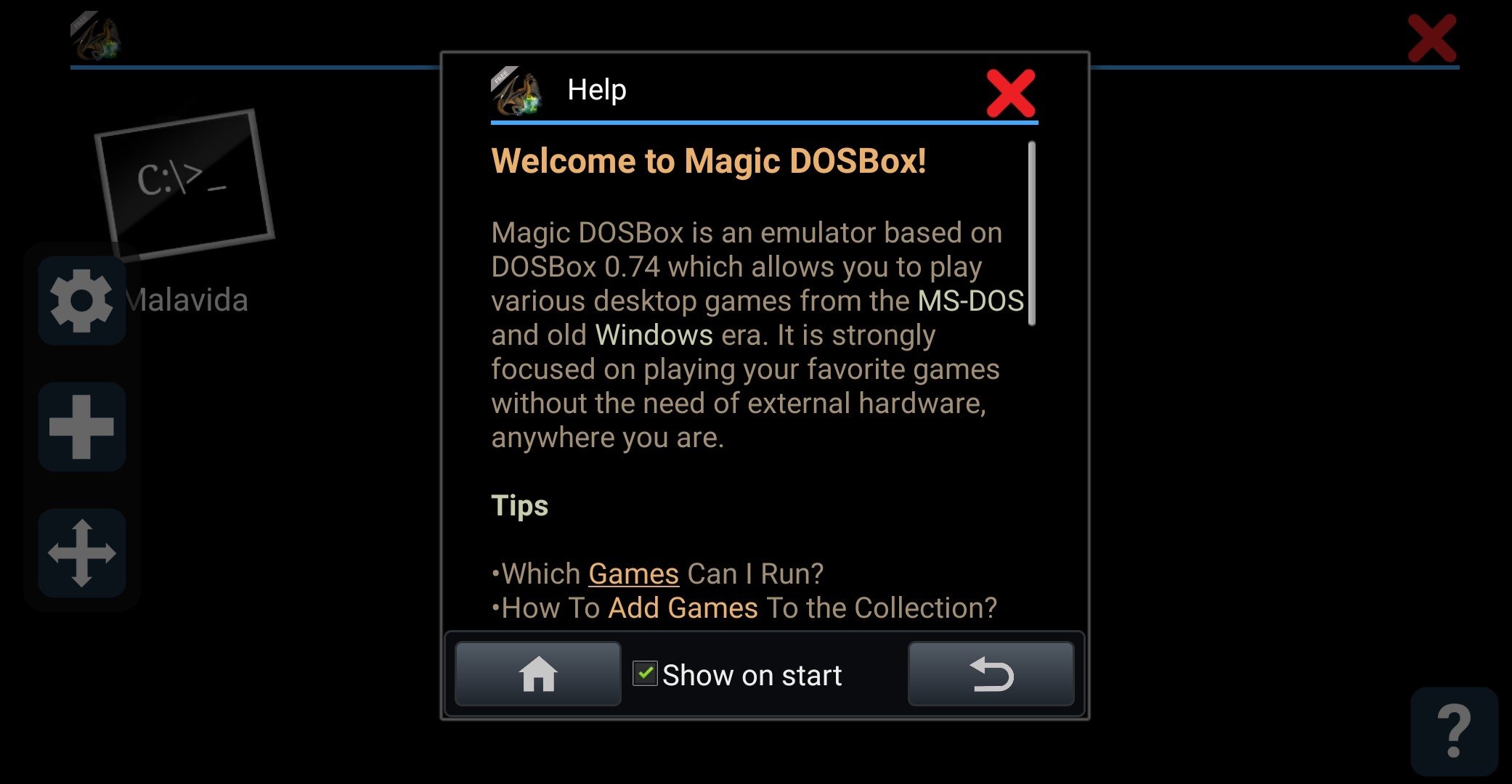The height and width of the screenshot is (784, 1512).
Task: Close the Help dialog
Action: 1010,93
